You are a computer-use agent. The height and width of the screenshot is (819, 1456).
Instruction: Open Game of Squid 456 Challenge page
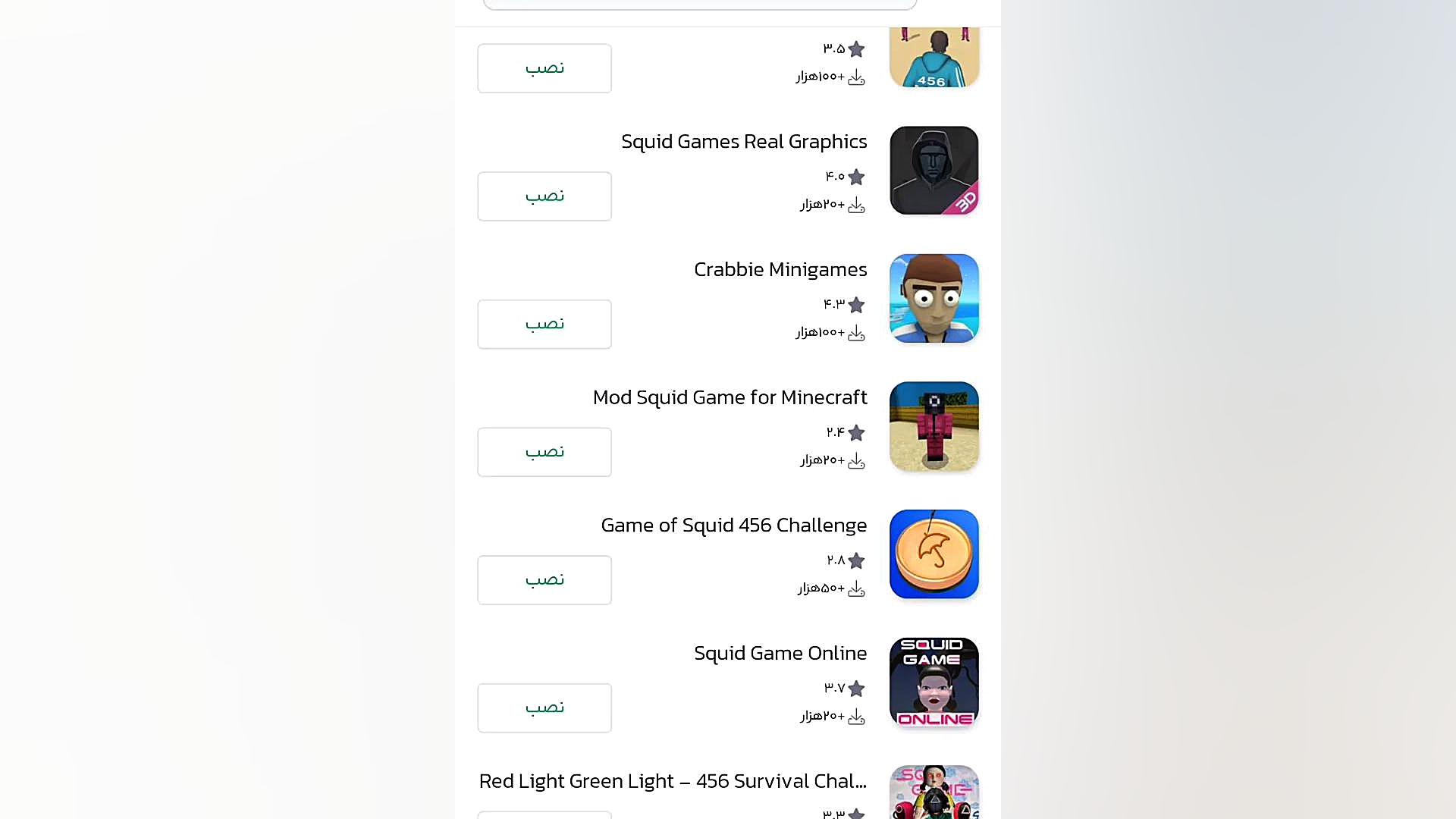click(733, 526)
